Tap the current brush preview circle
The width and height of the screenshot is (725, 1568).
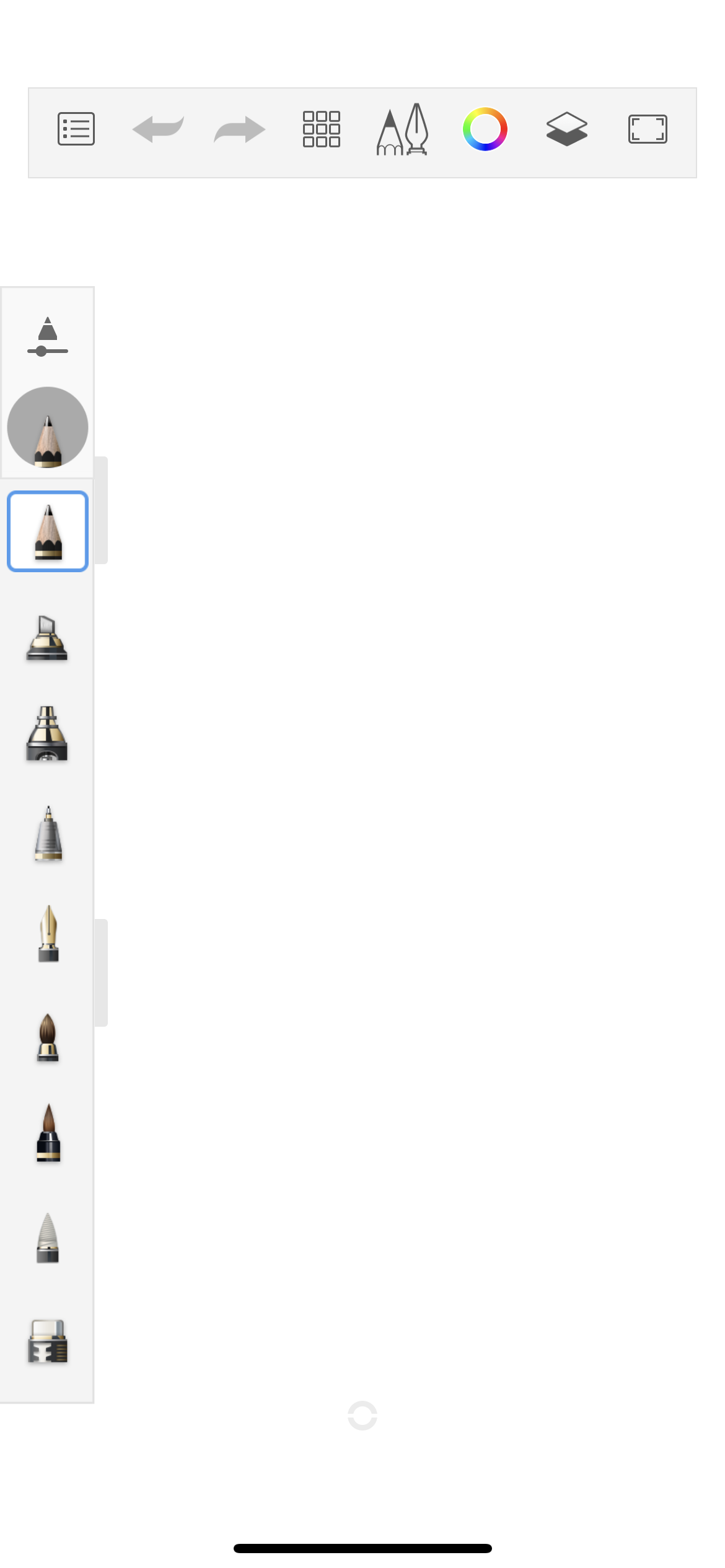(48, 427)
